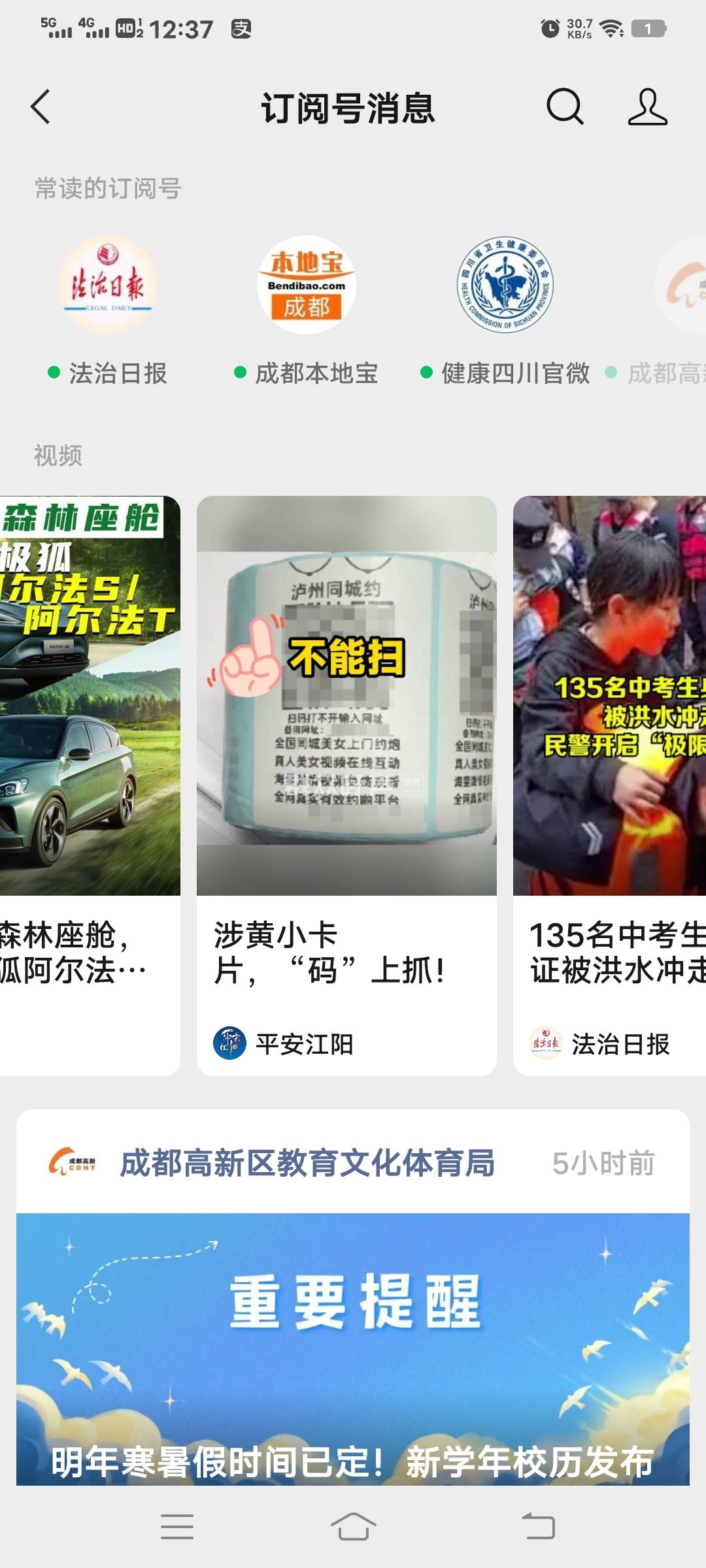The width and height of the screenshot is (706, 1568).
Task: Go back from 订阅号消息
Action: (x=41, y=106)
